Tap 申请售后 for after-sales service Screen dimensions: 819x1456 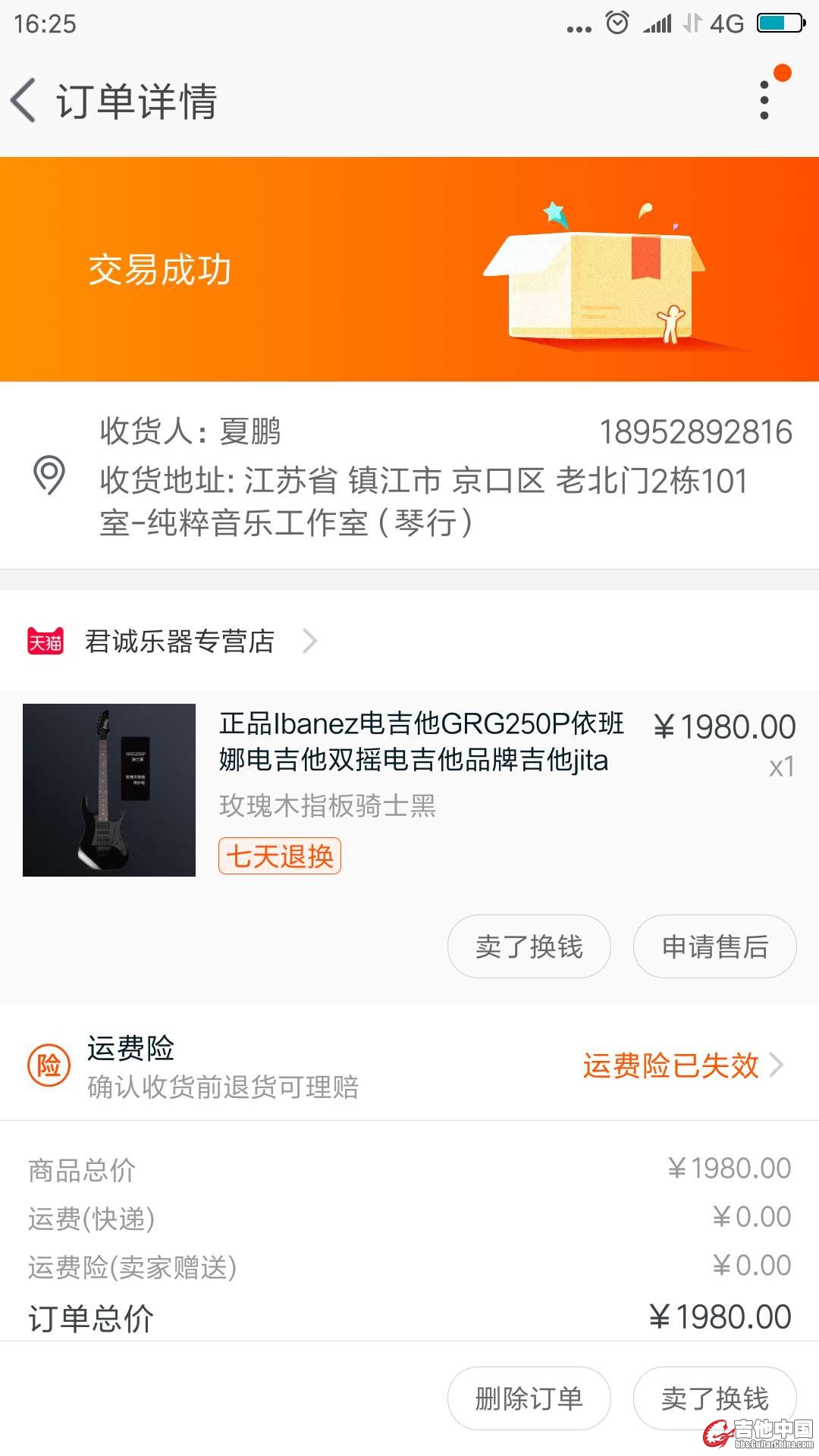click(x=714, y=946)
